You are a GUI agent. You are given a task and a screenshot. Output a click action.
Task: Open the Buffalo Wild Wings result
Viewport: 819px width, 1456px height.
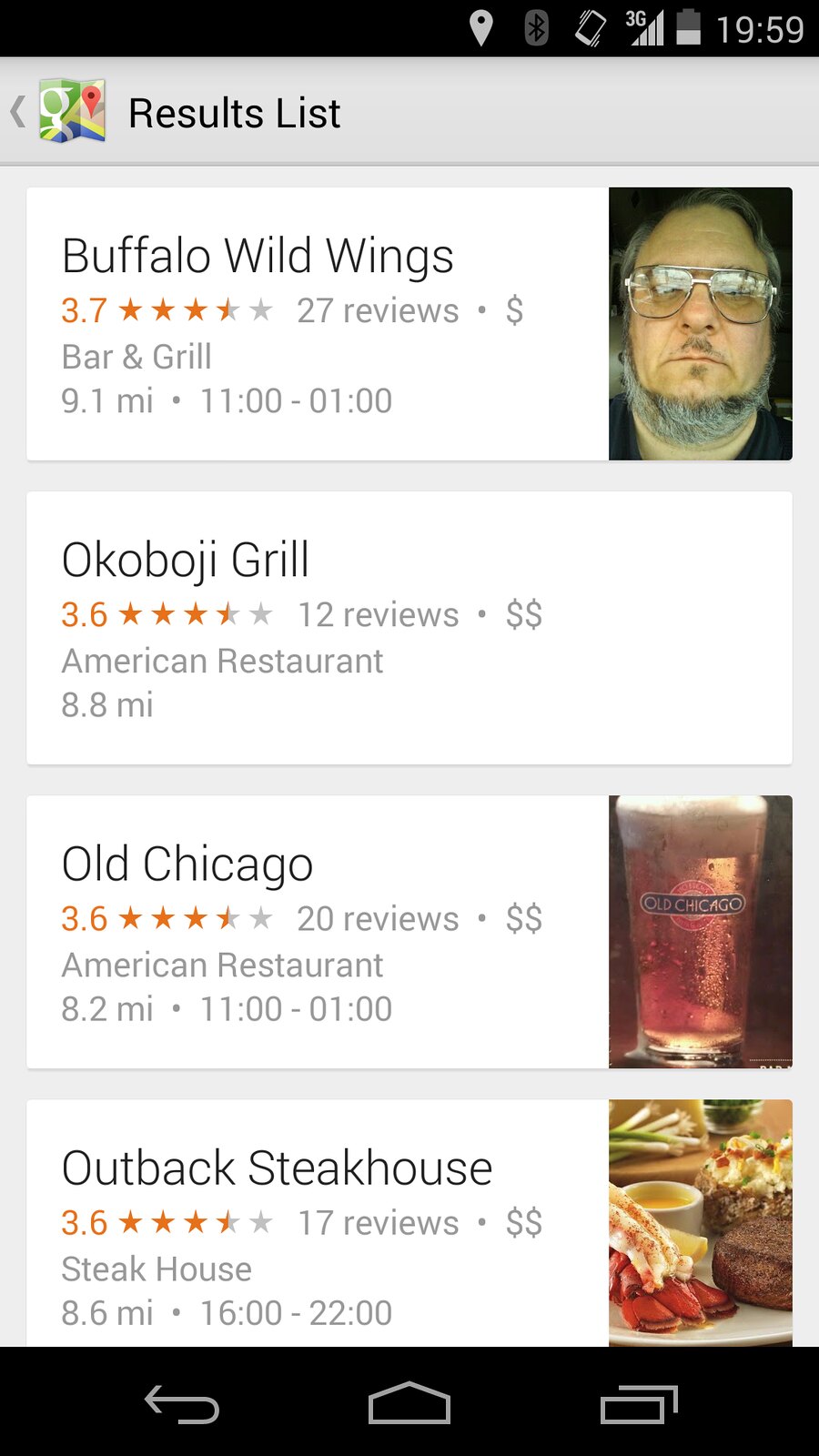(318, 324)
